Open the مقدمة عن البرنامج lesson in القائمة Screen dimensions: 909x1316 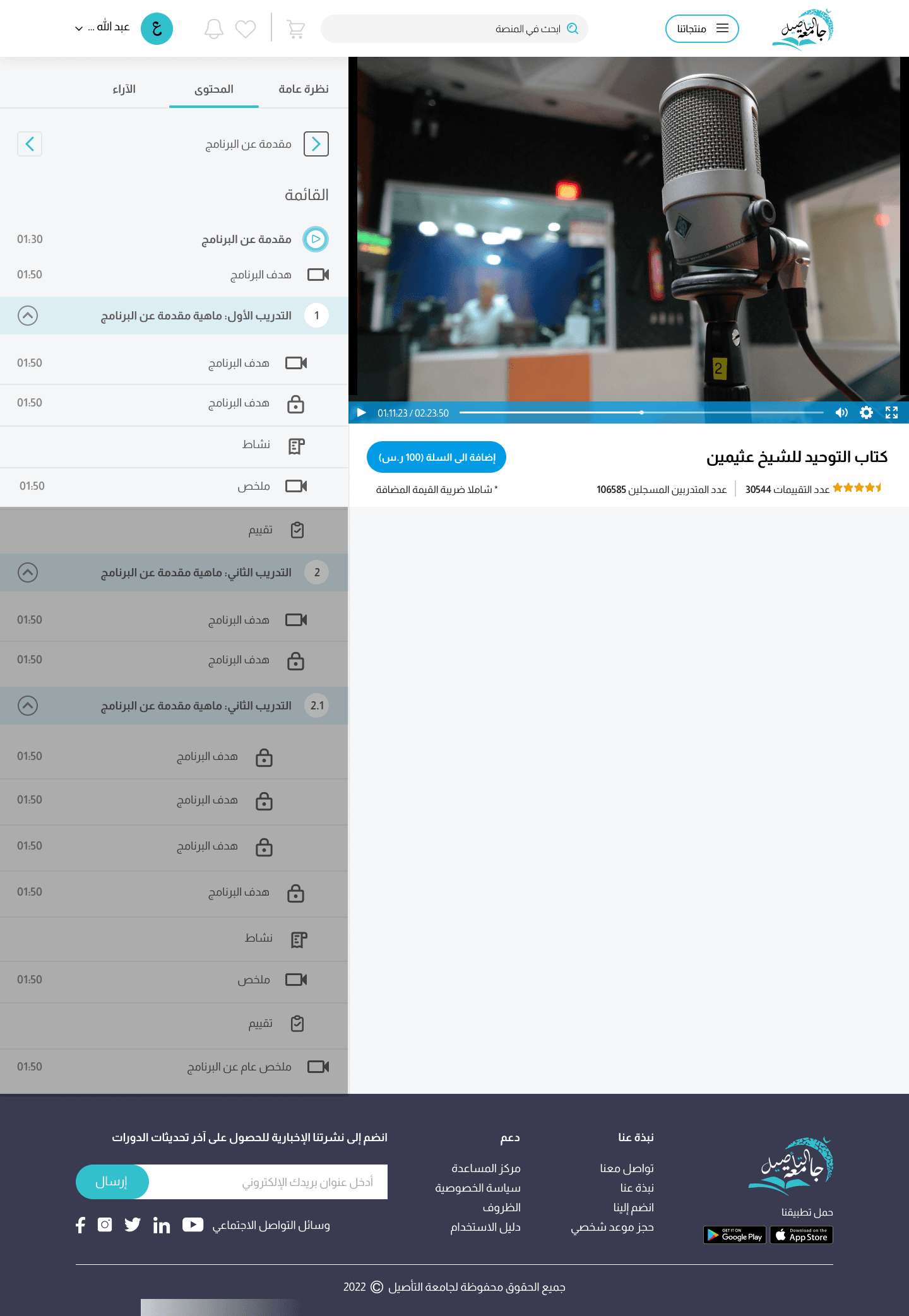click(246, 239)
